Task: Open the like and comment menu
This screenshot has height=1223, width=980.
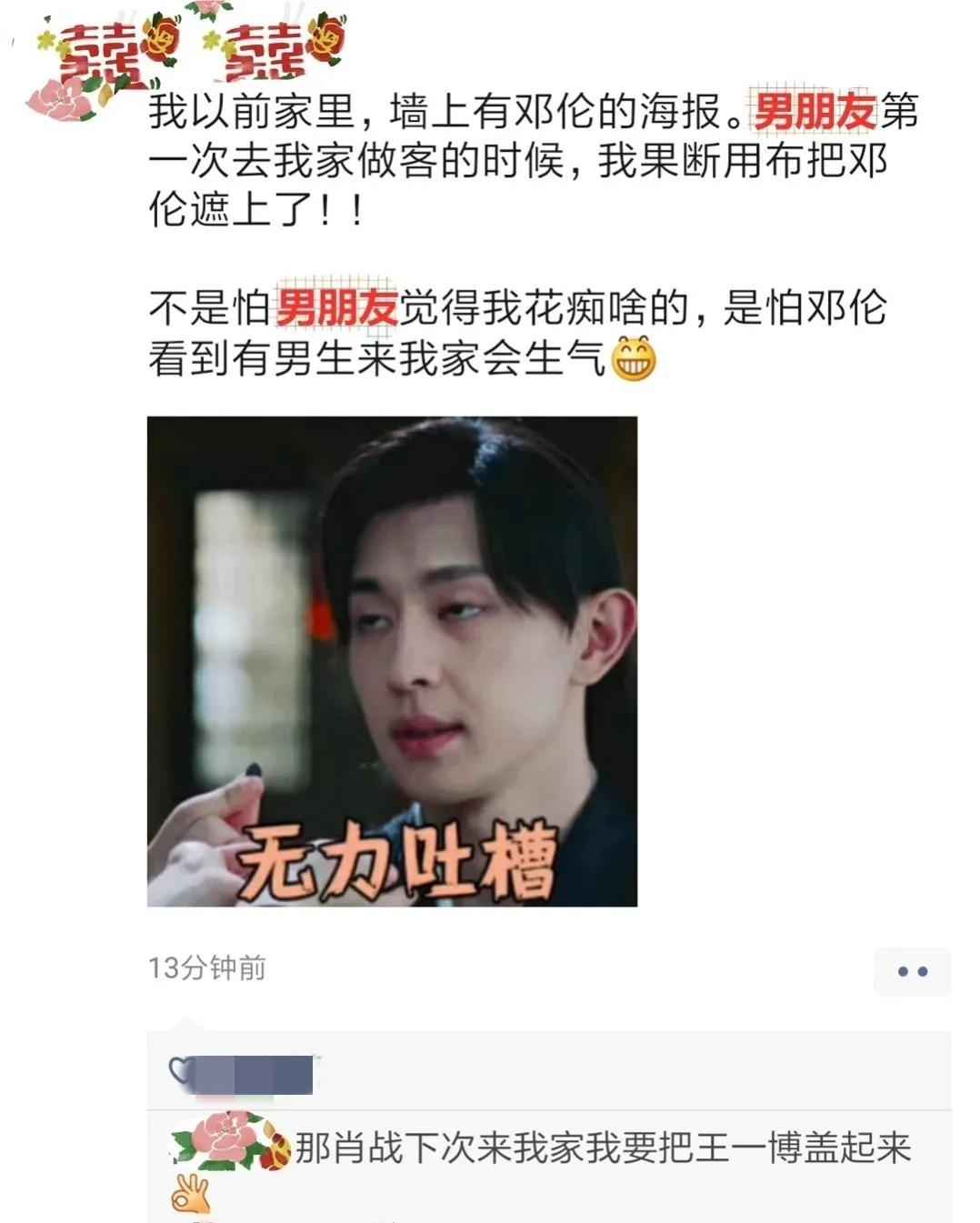Action: pyautogui.click(x=912, y=971)
